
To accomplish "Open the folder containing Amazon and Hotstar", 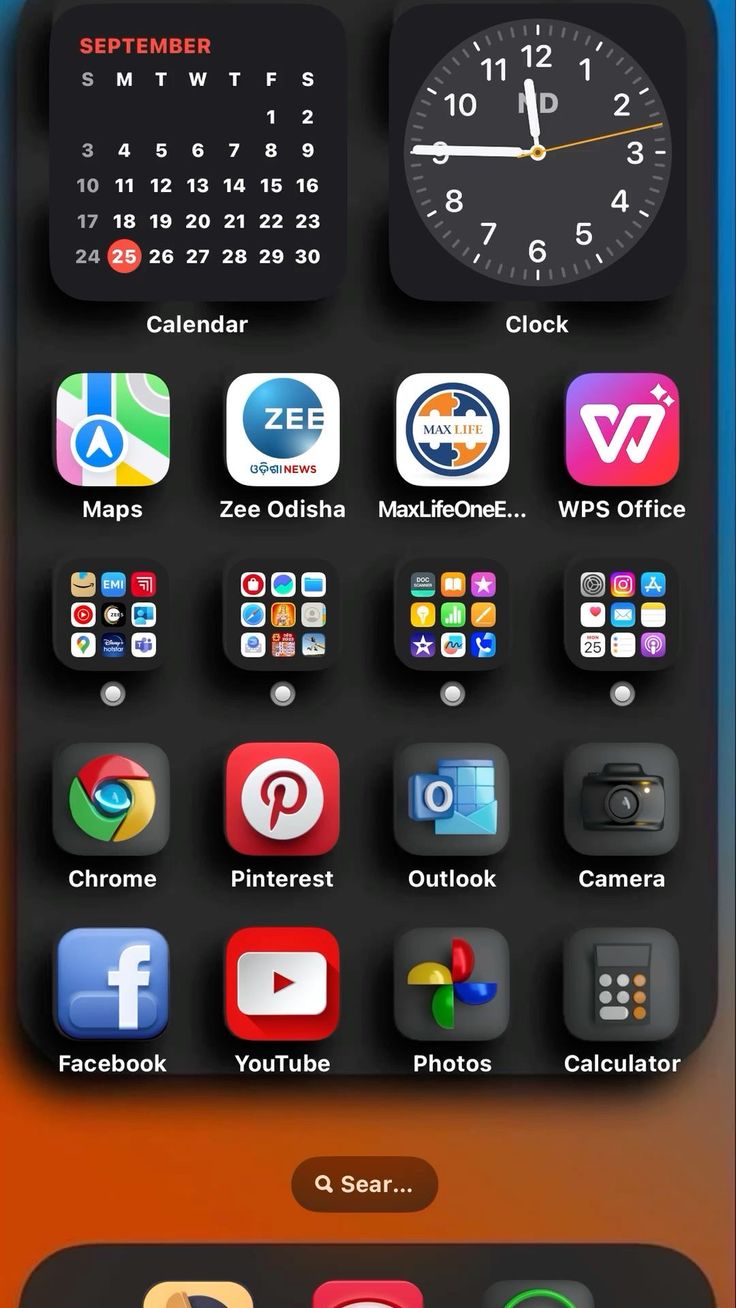I will (113, 614).
